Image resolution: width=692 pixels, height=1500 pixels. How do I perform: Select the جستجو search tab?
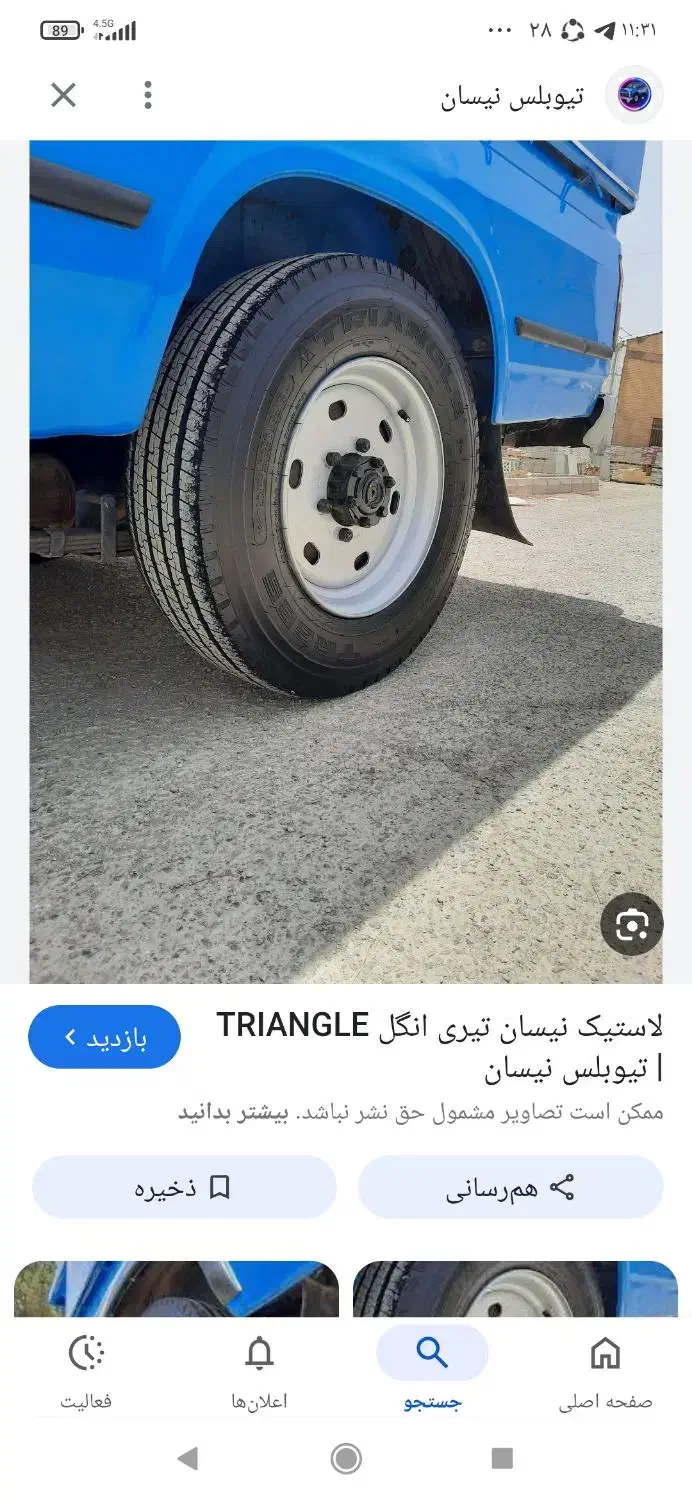pyautogui.click(x=432, y=1370)
